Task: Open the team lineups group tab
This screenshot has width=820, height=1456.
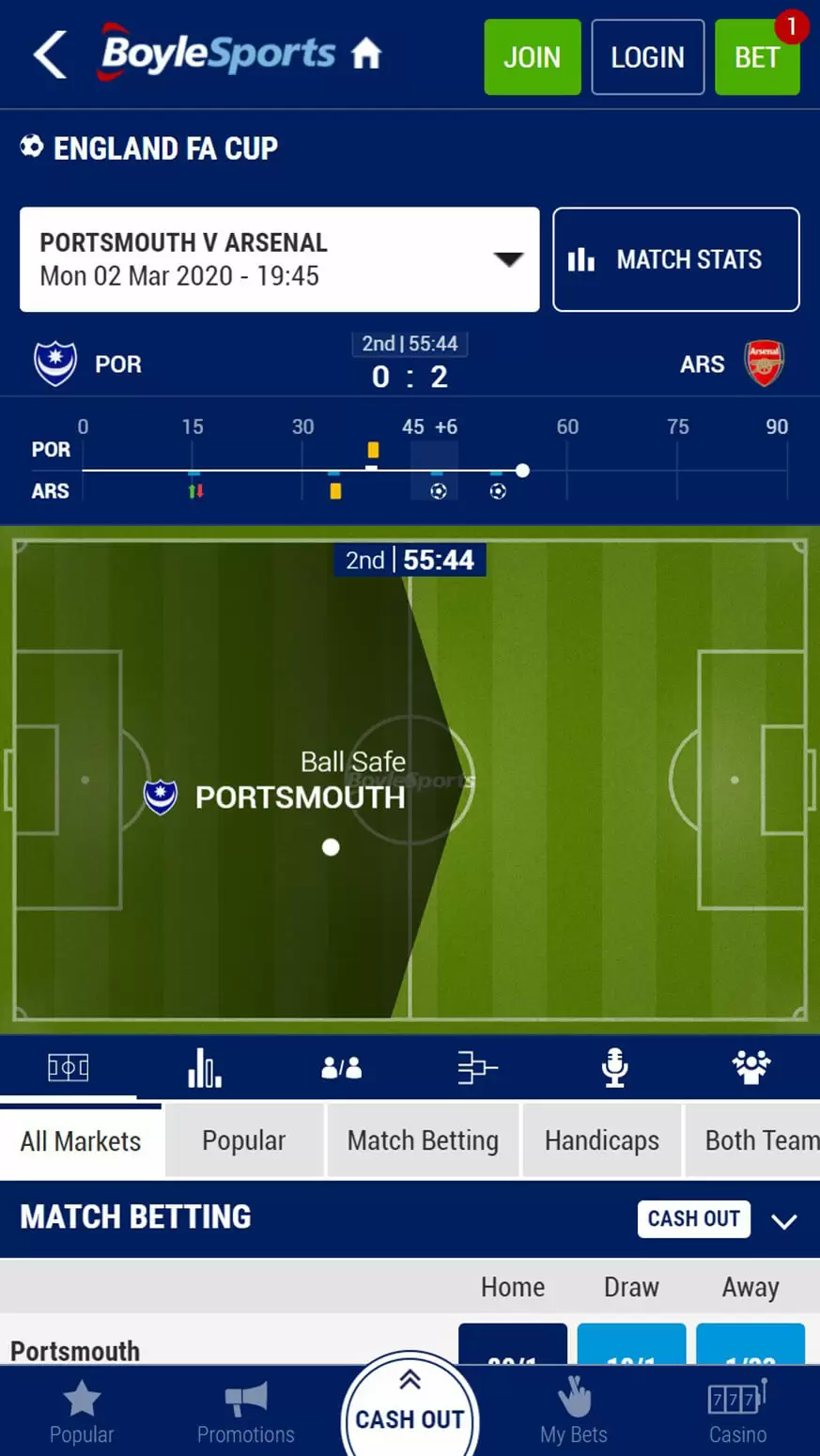Action: [750, 1068]
